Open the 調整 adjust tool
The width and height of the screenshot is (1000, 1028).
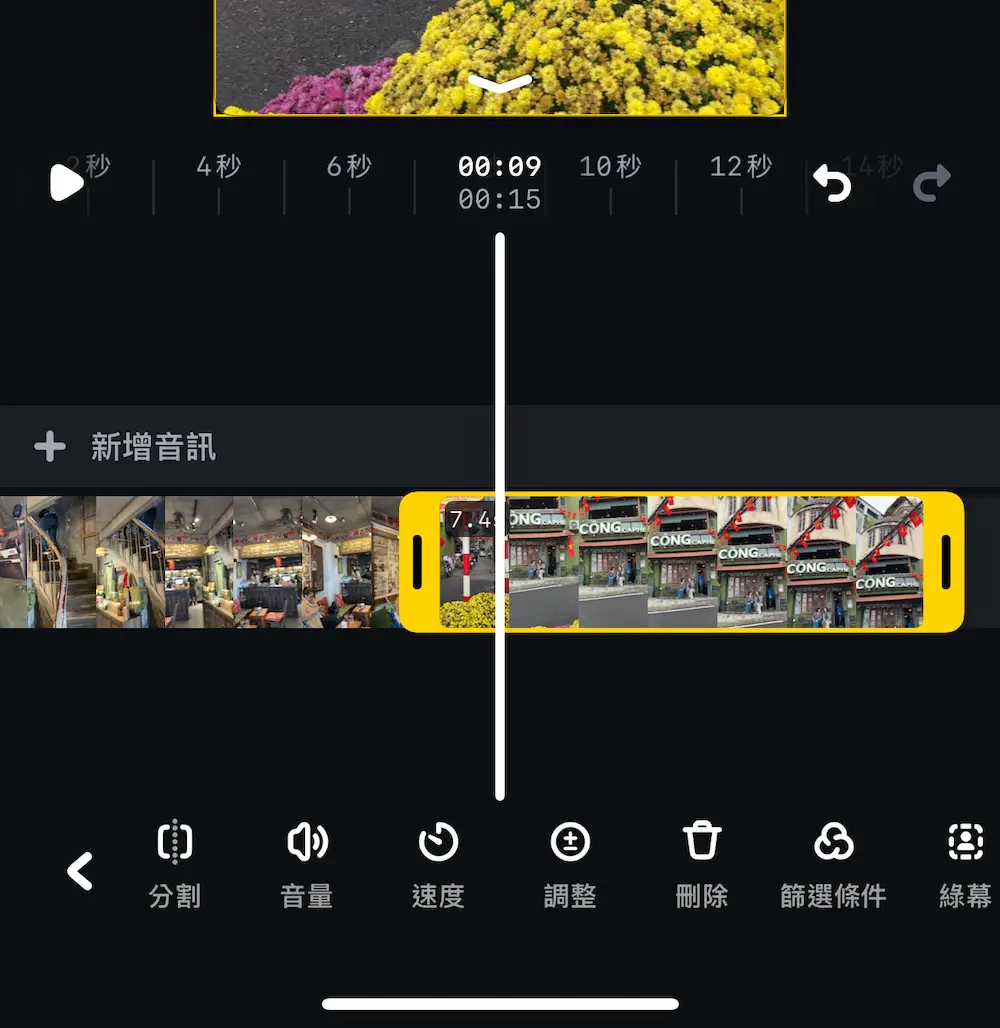(x=570, y=865)
